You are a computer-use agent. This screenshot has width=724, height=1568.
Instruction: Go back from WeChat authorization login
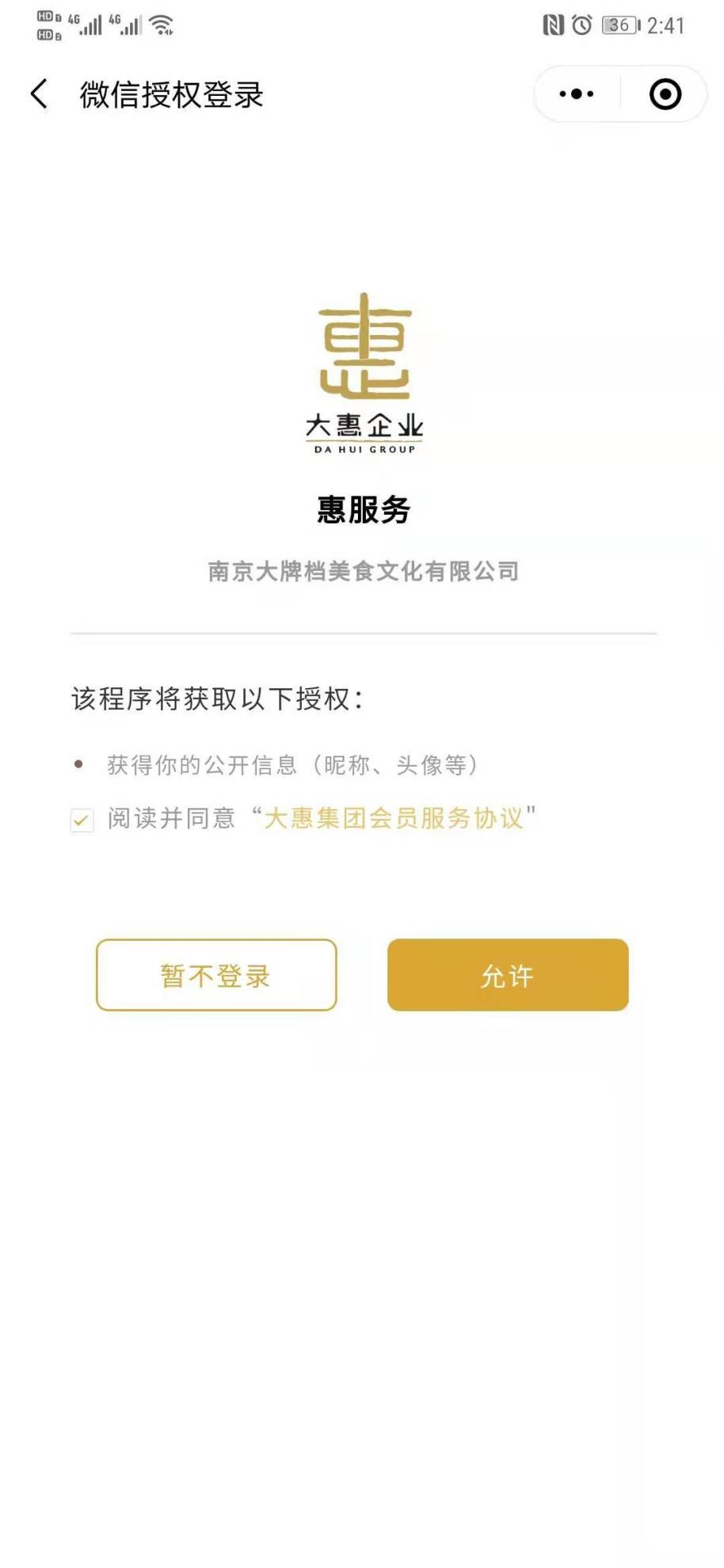[39, 94]
